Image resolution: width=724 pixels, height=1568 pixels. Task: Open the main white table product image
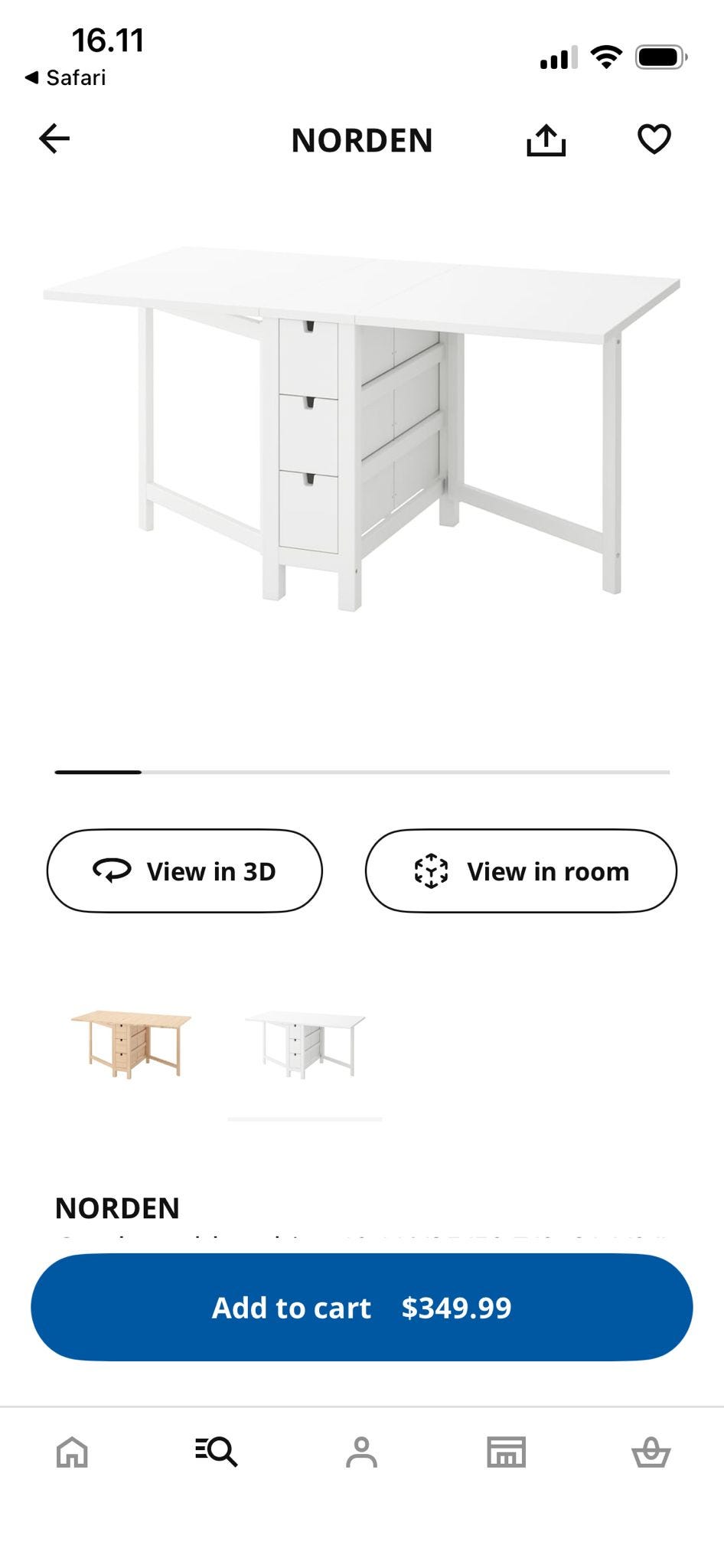click(x=362, y=429)
